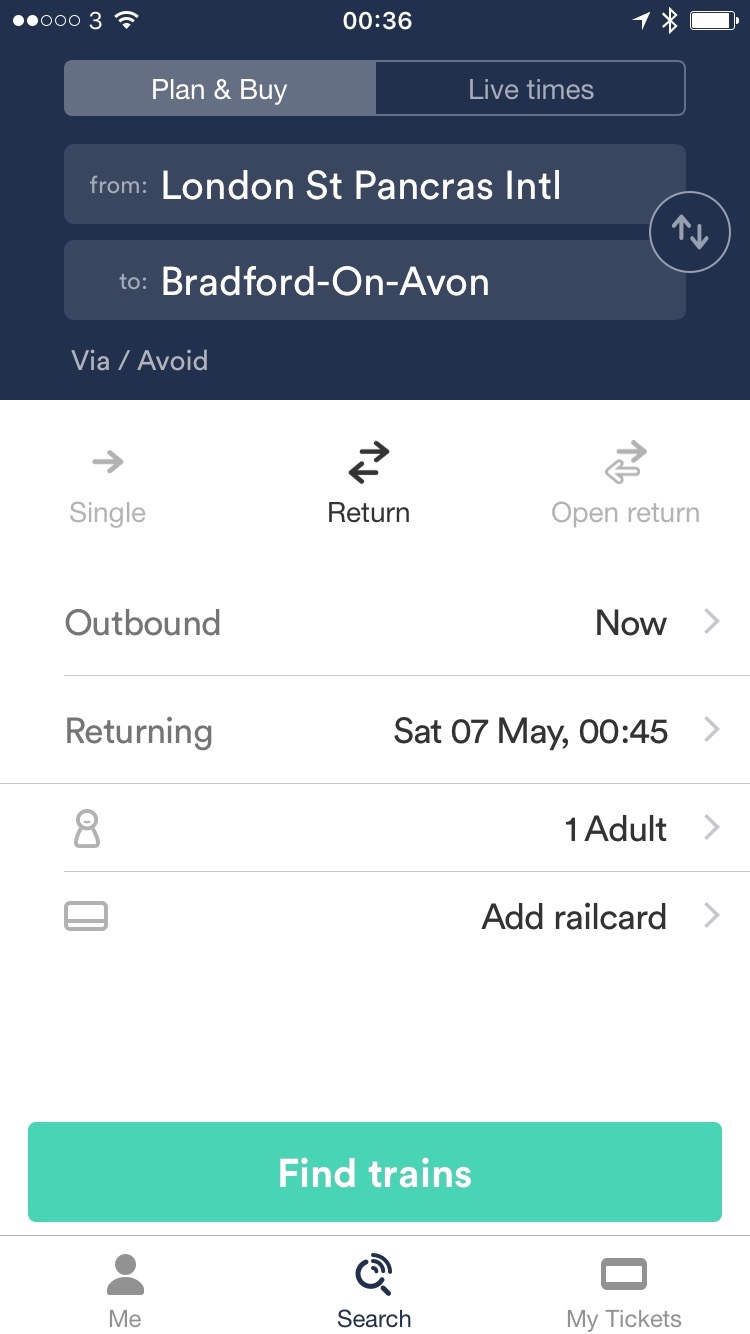Swap the from and to stations
750x1334 pixels.
coord(690,232)
